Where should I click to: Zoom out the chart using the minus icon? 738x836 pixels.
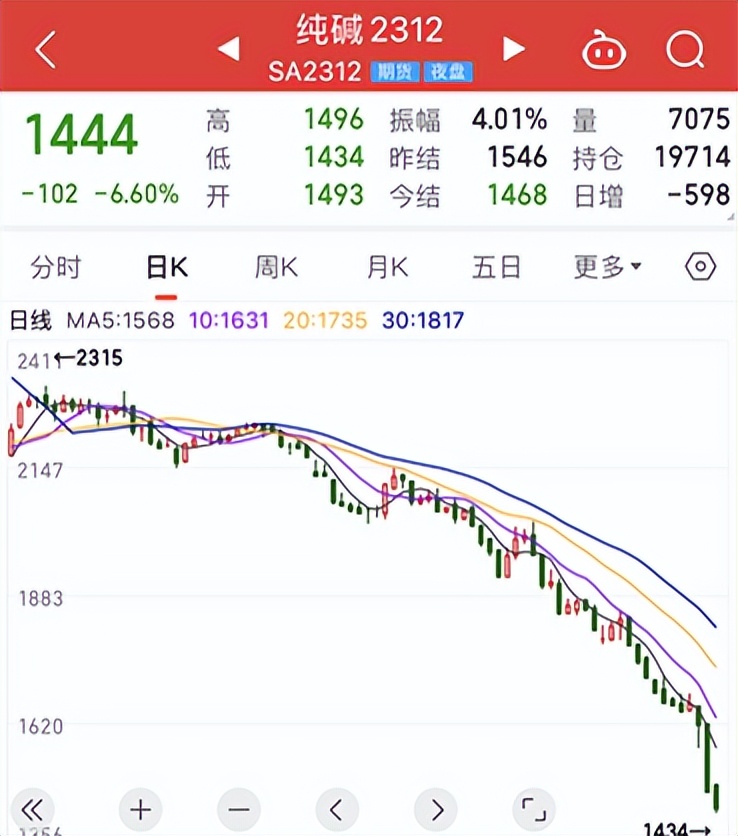[238, 810]
